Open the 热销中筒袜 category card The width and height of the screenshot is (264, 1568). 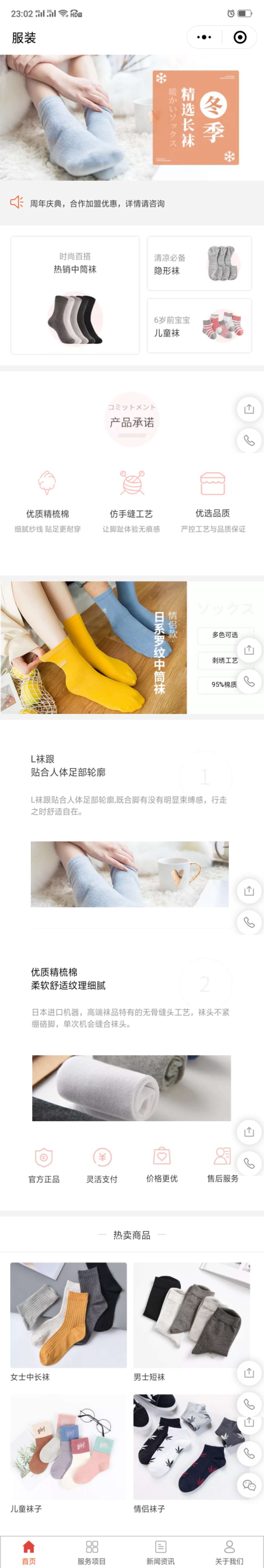[x=75, y=295]
